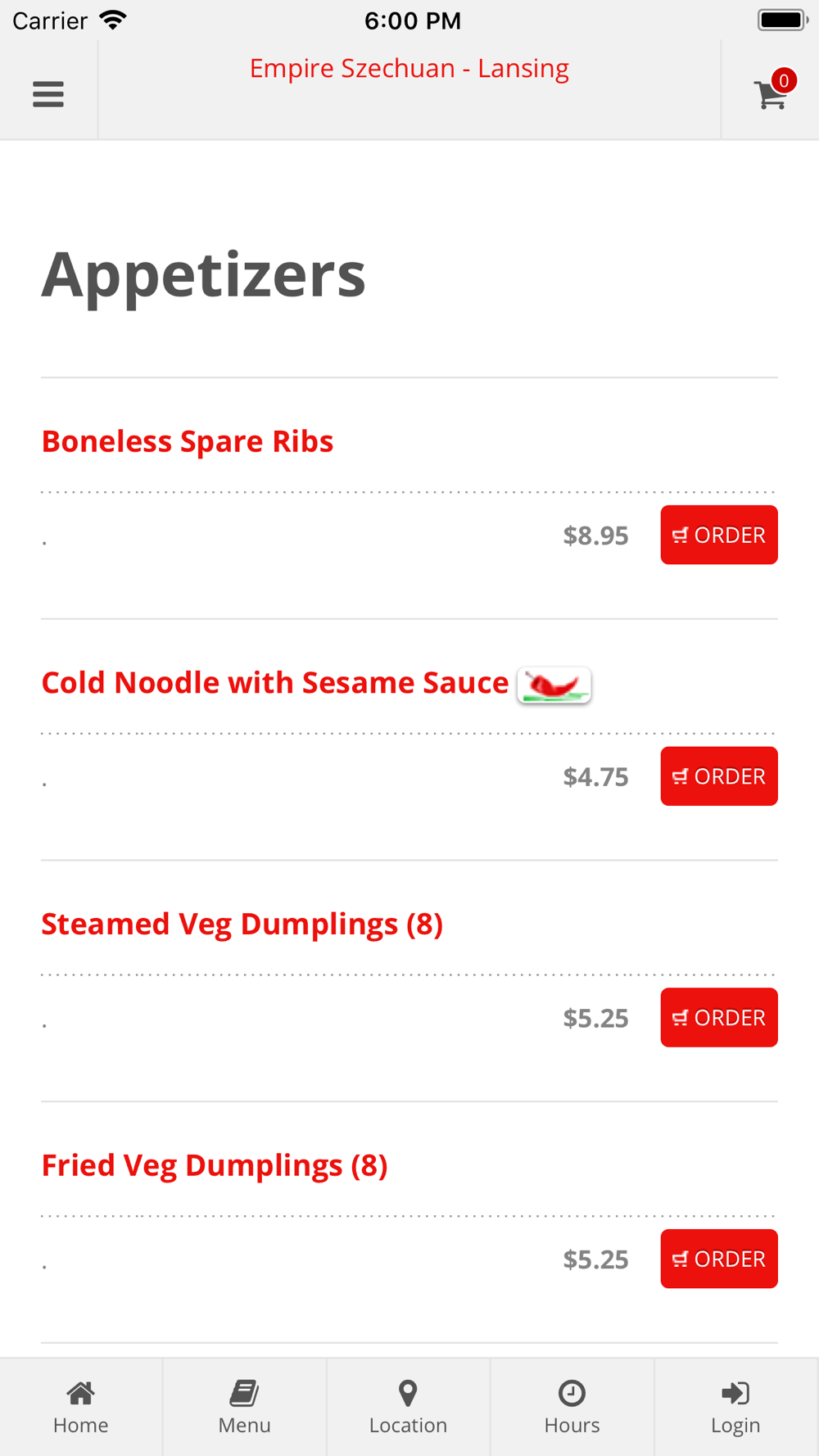This screenshot has width=819, height=1456.
Task: Open the Login tab
Action: coord(736,1408)
